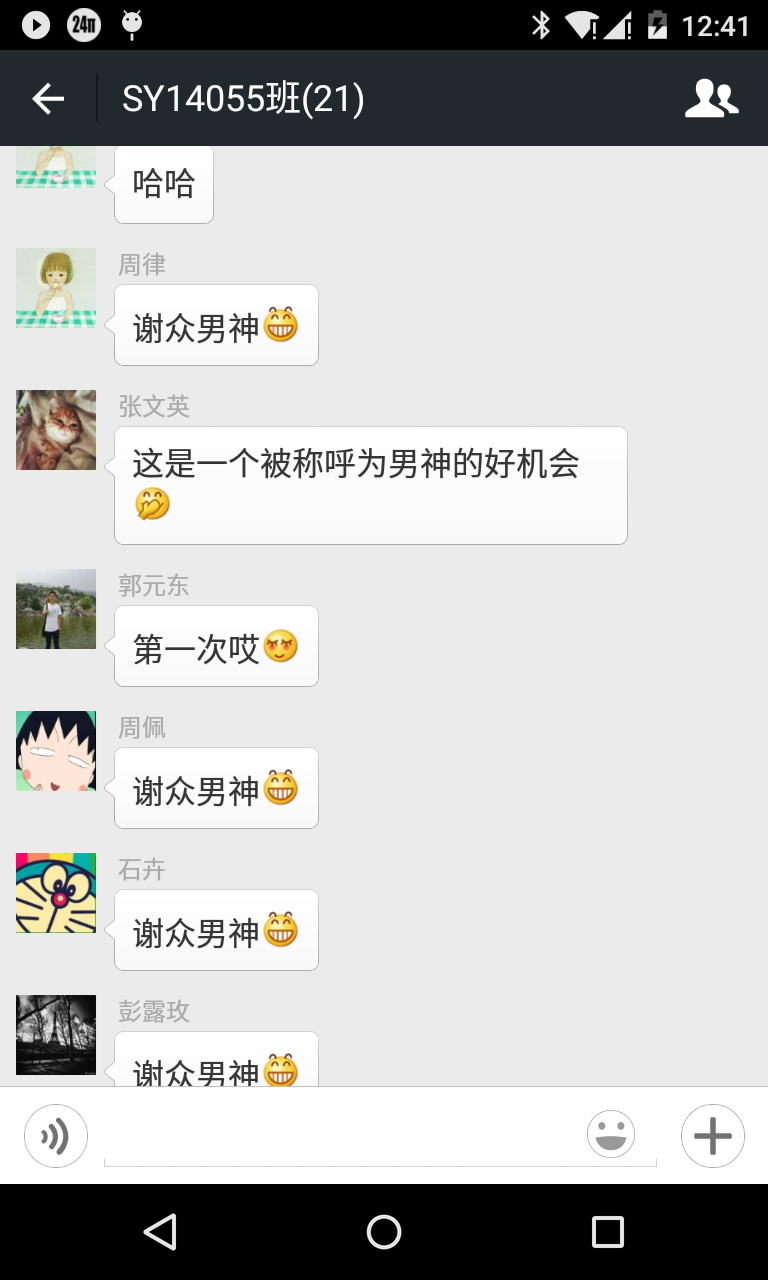The width and height of the screenshot is (768, 1280).
Task: Tap the battery indicator
Action: point(658,24)
